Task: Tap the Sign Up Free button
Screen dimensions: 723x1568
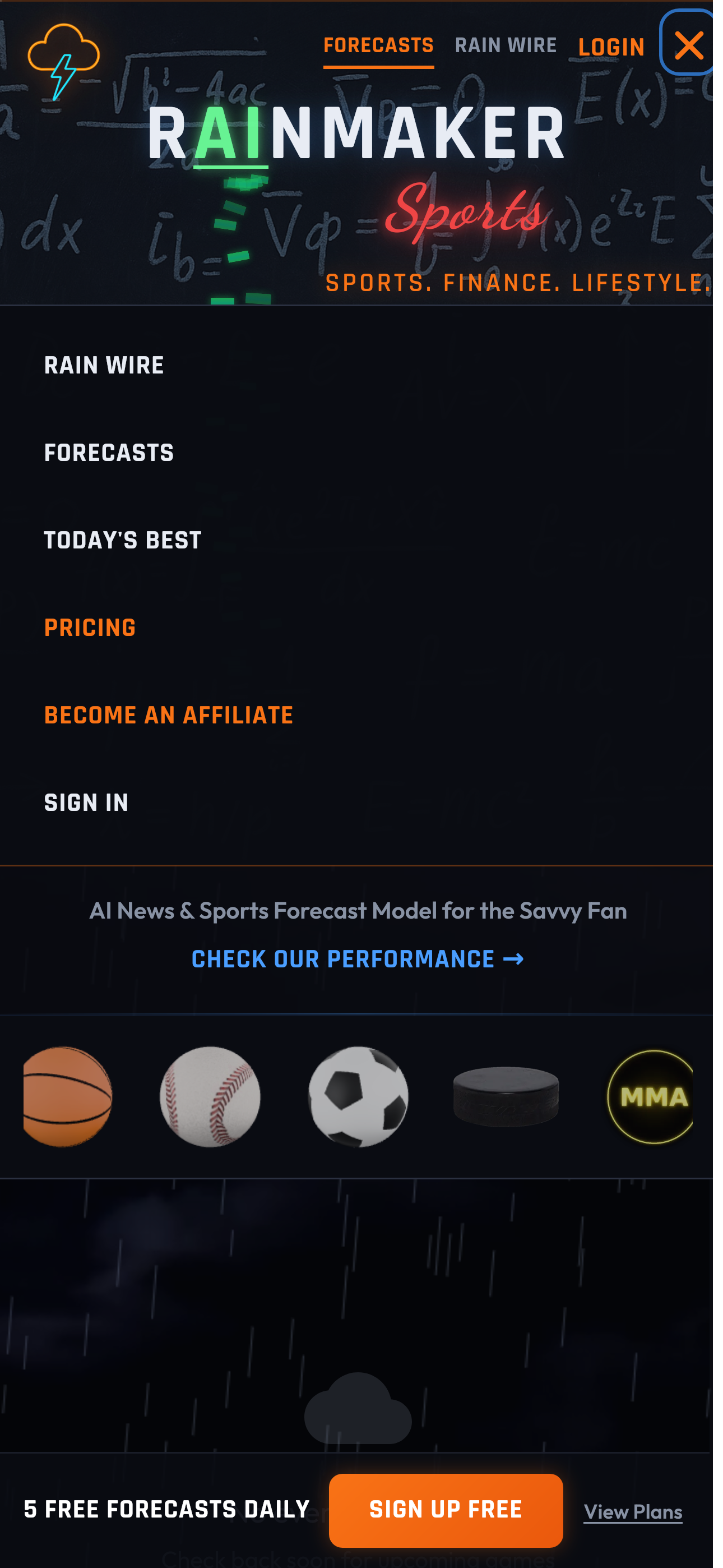Action: point(446,1510)
